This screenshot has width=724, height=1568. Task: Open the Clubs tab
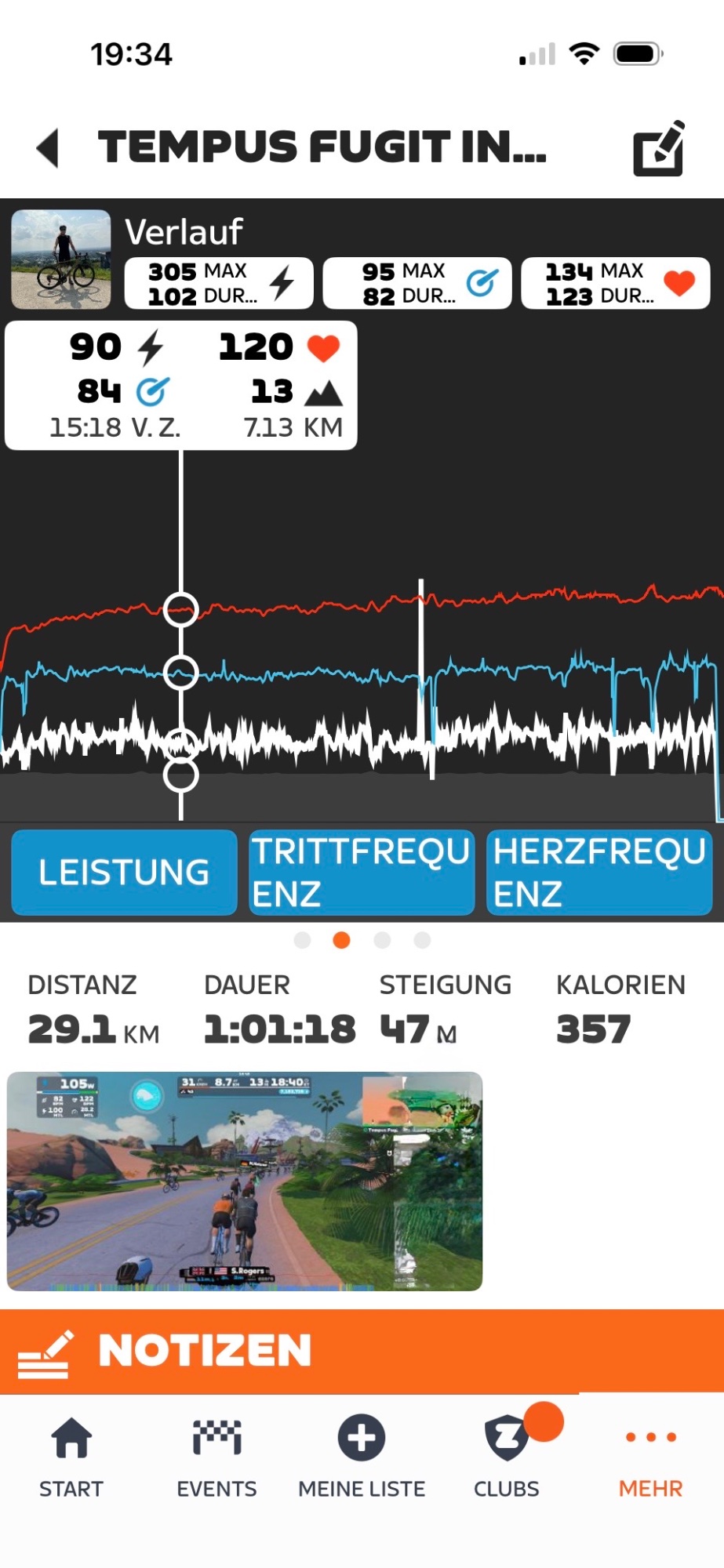[x=507, y=1458]
